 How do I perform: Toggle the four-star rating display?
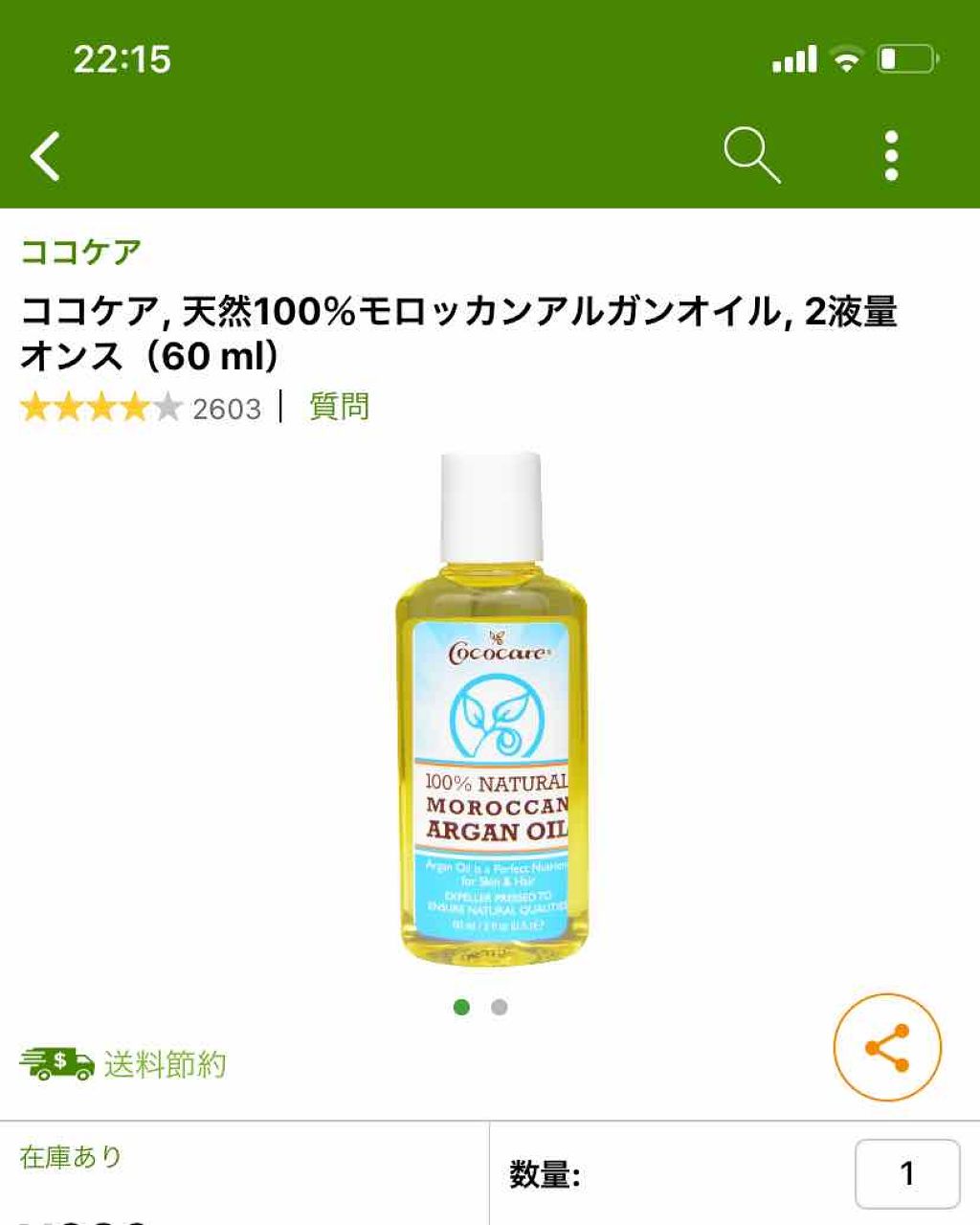click(100, 409)
